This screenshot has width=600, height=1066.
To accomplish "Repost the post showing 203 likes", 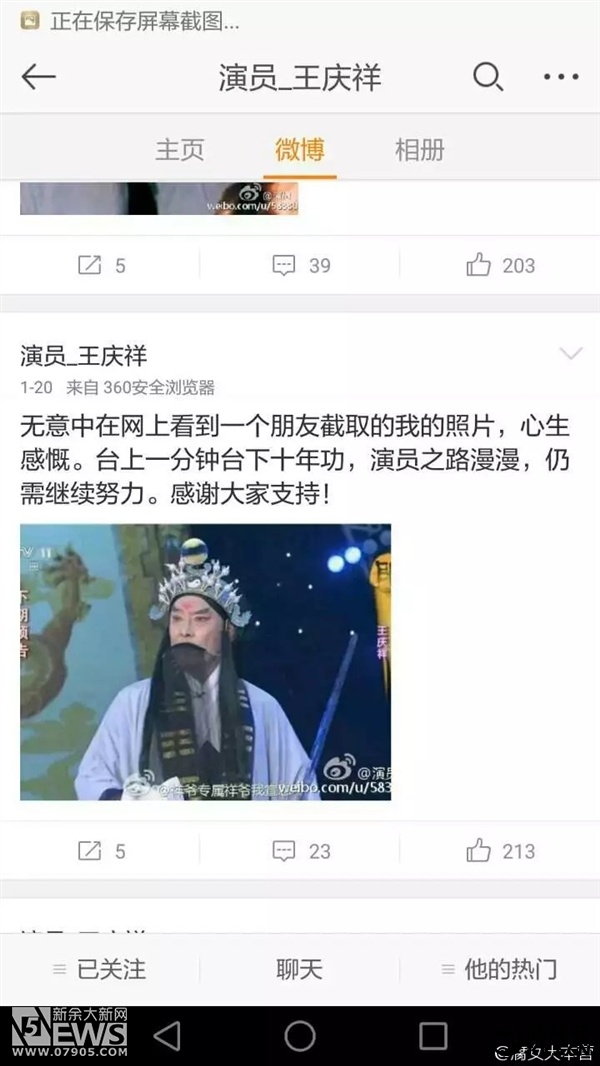I will pos(101,265).
